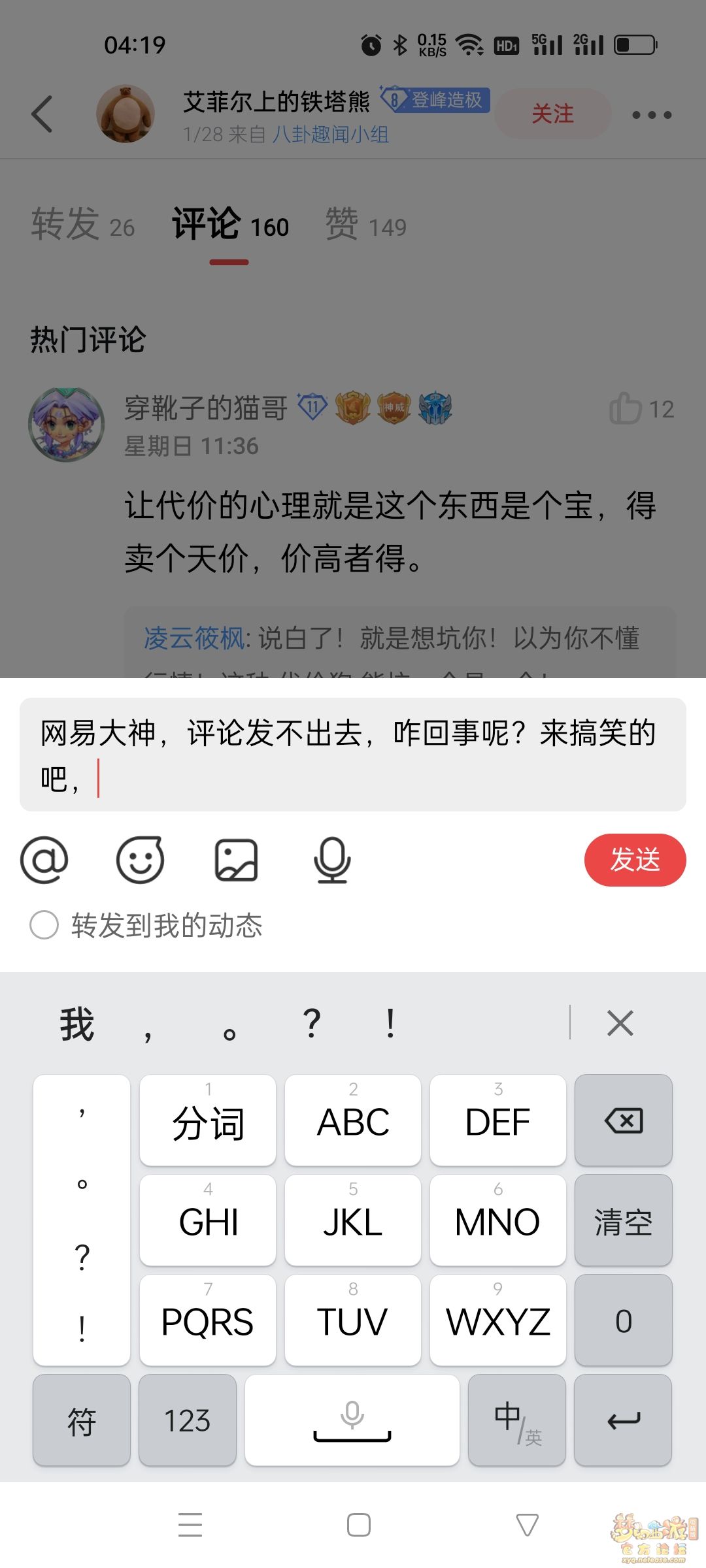Select the suggested word 我
The image size is (706, 1568).
(x=77, y=1023)
